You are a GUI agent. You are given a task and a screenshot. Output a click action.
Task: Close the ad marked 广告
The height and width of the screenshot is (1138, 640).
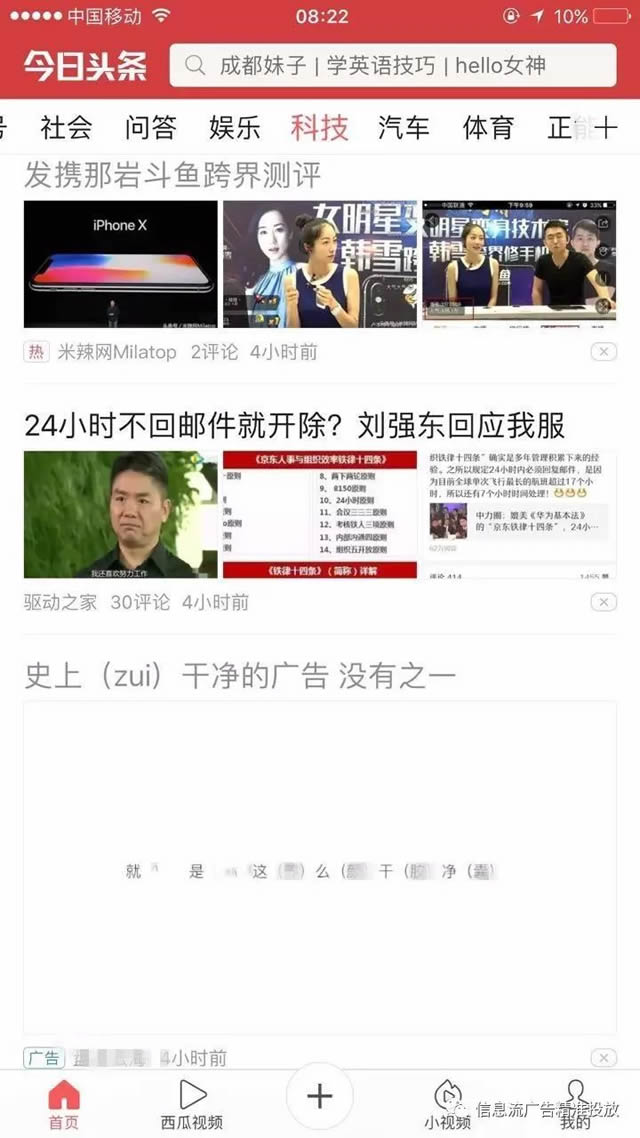coord(603,1058)
